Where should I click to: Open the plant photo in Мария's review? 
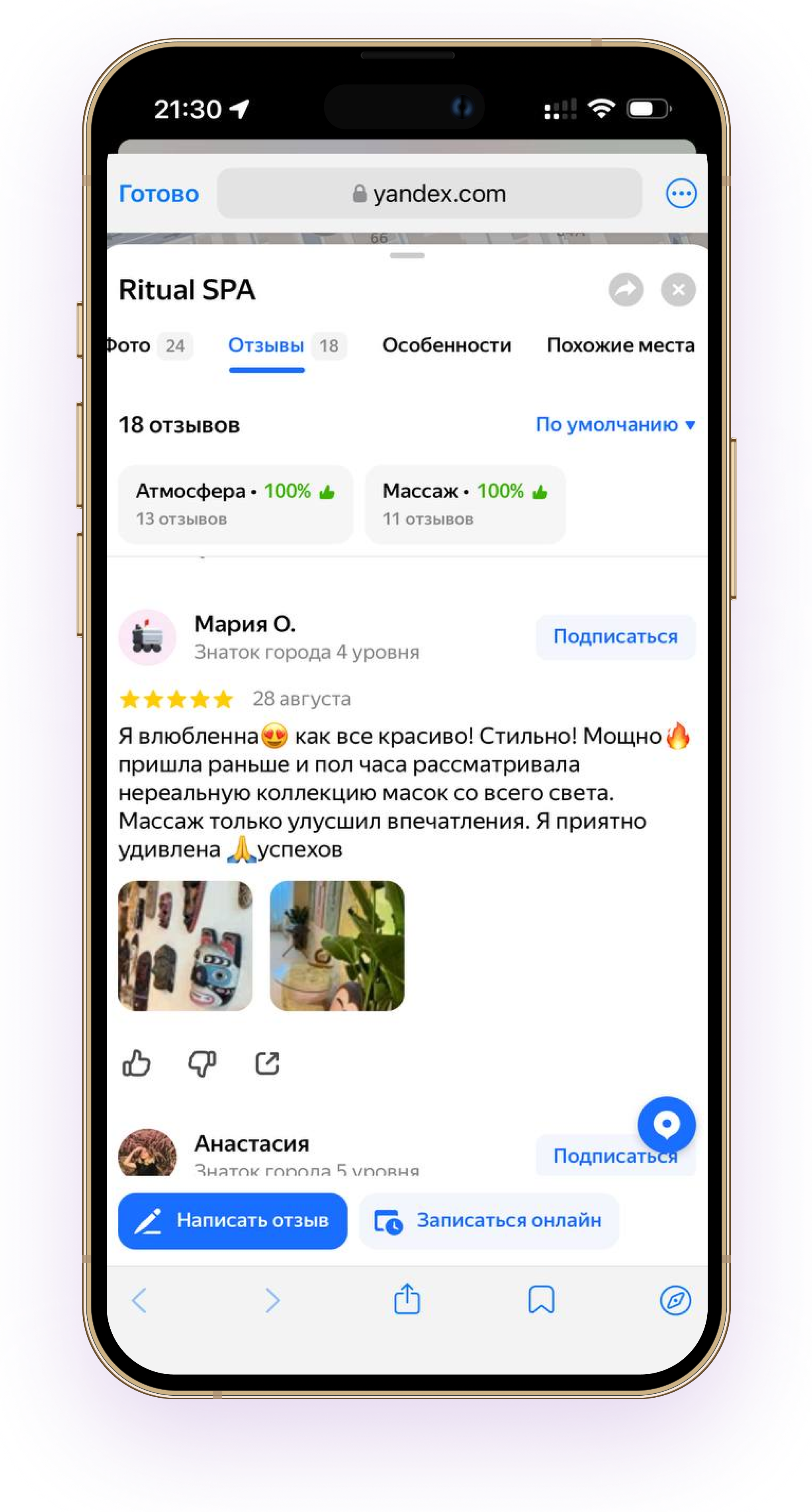(x=337, y=946)
